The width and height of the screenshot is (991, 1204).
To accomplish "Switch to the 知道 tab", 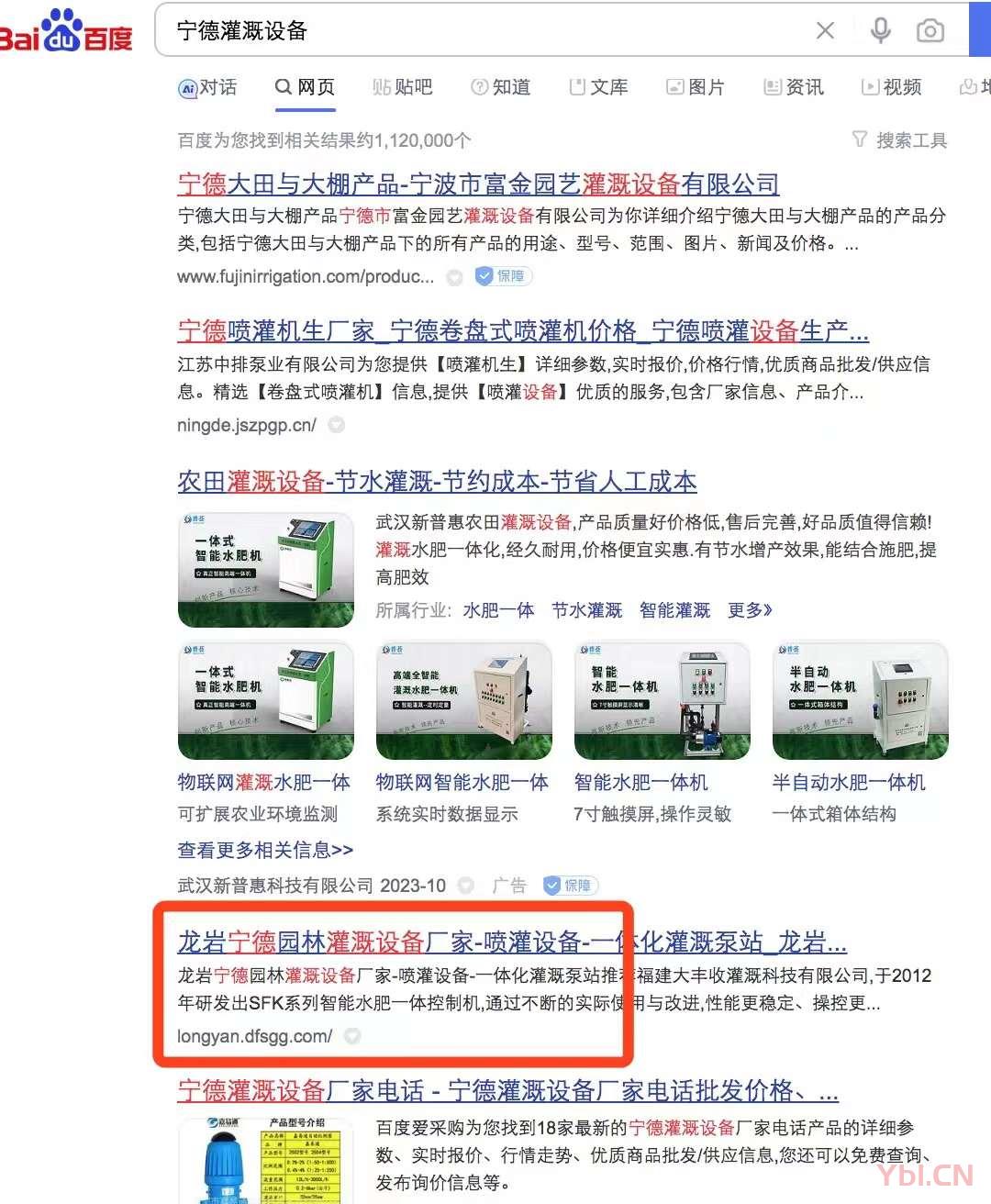I will point(501,87).
